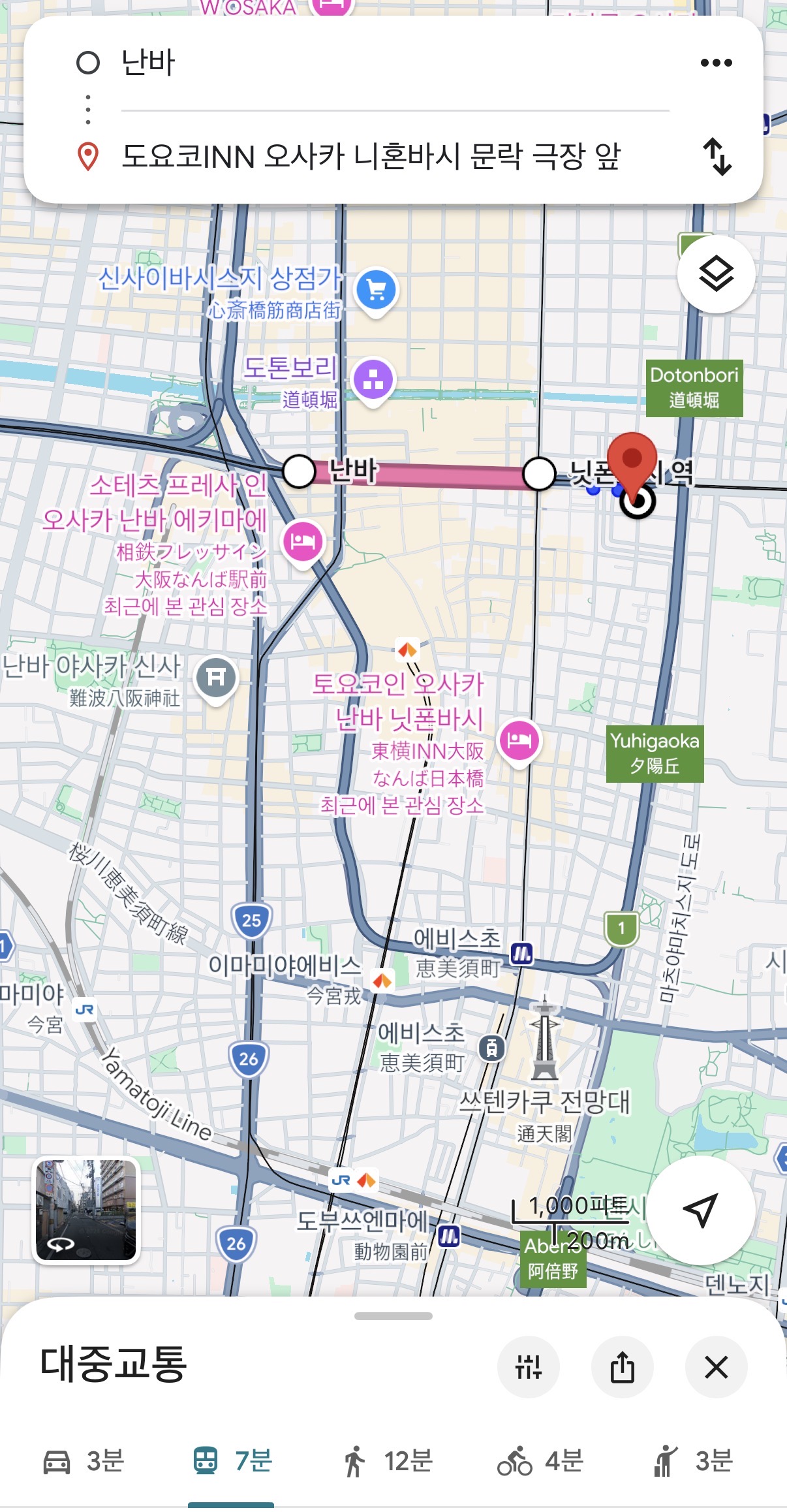Image resolution: width=787 pixels, height=1512 pixels.
Task: Close the directions panel
Action: point(716,1366)
